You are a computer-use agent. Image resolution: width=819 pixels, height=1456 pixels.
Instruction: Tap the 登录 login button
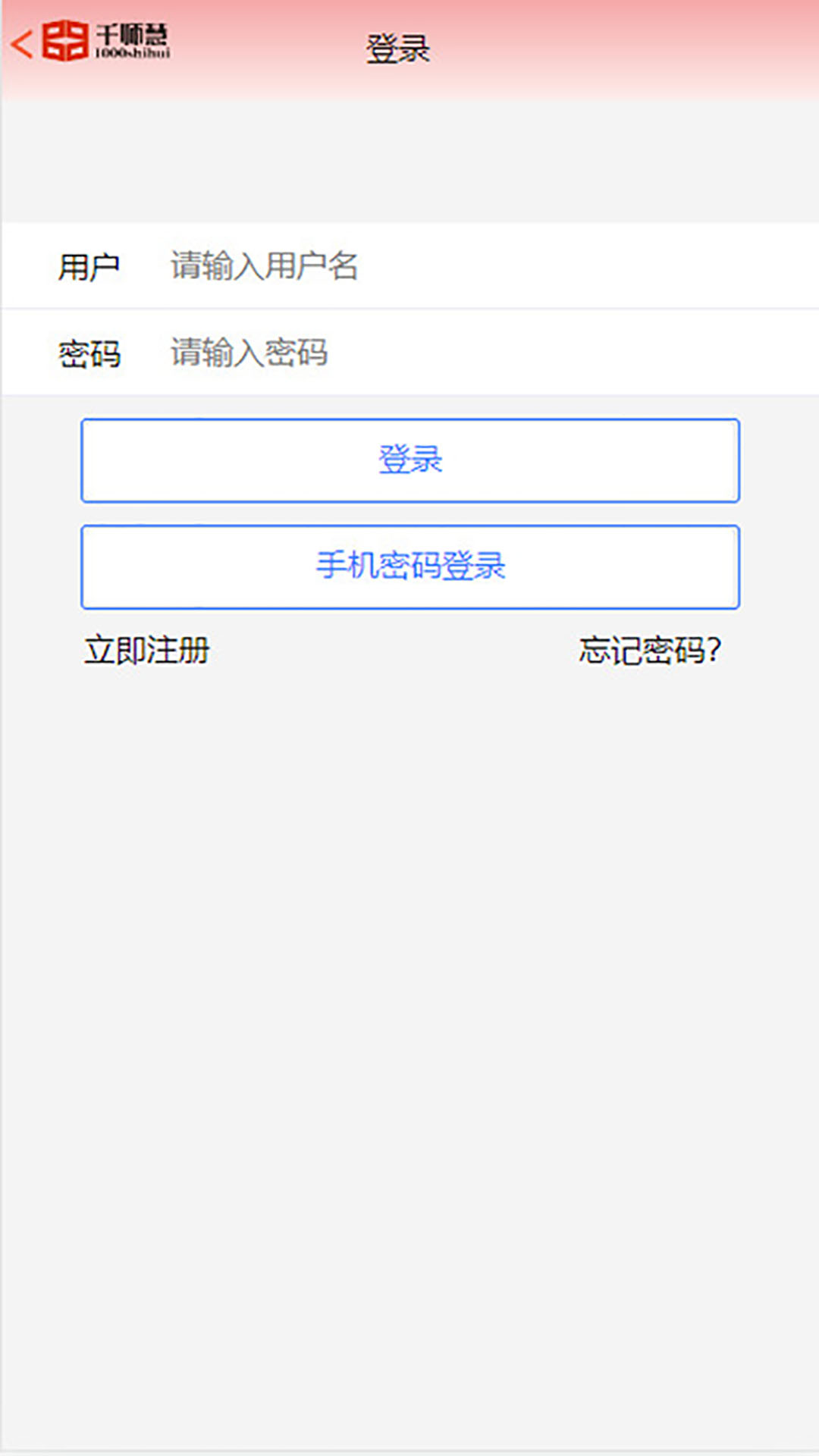(x=410, y=460)
